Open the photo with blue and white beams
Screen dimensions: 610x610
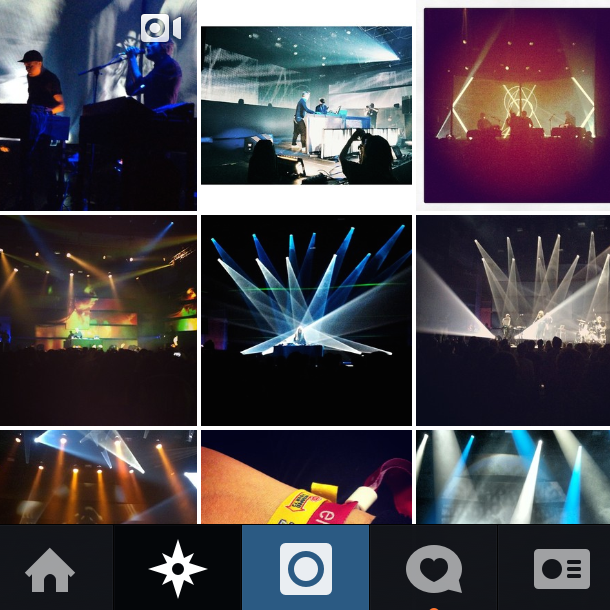pyautogui.click(x=513, y=477)
